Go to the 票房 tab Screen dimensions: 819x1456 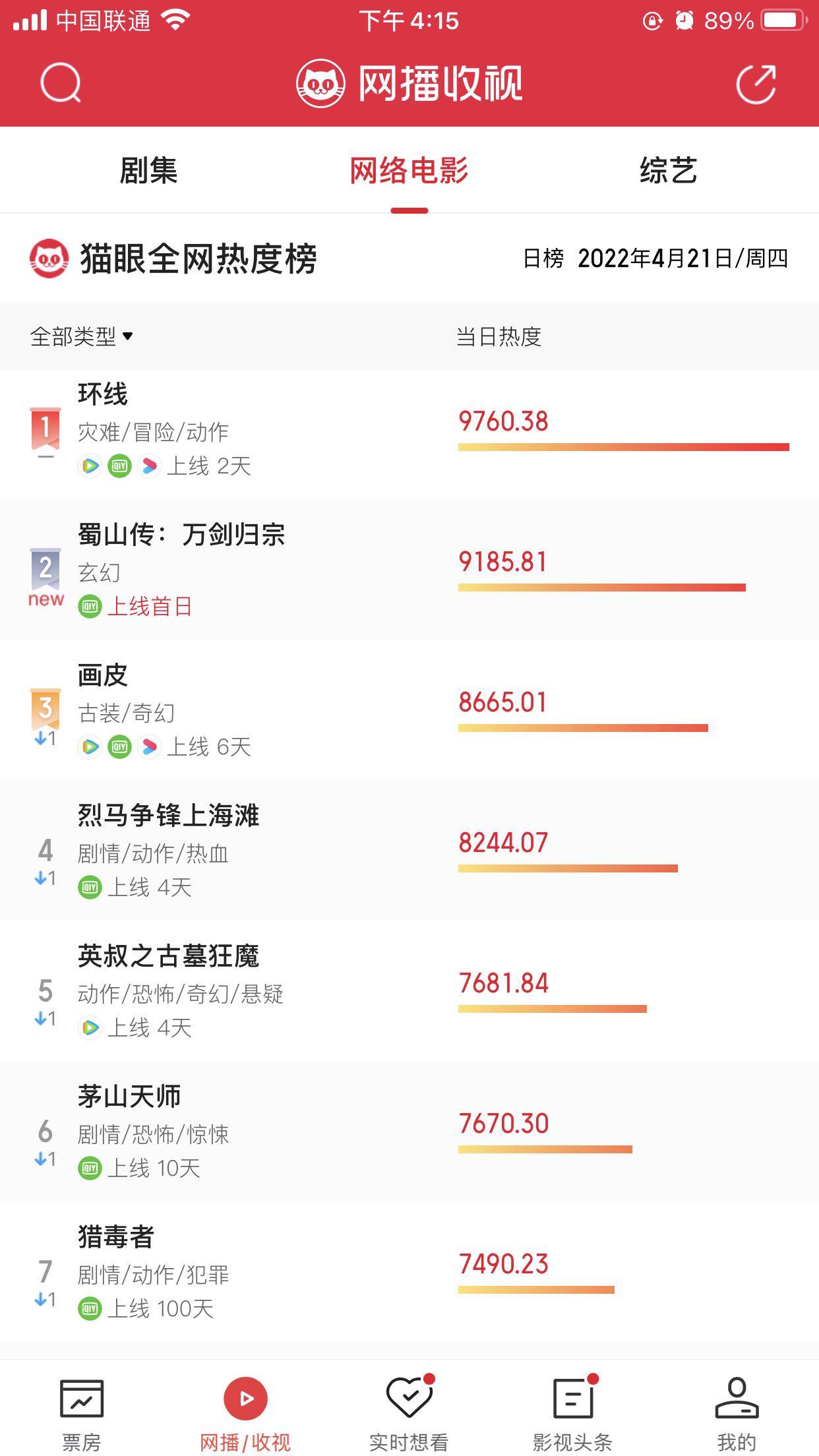pyautogui.click(x=82, y=1415)
